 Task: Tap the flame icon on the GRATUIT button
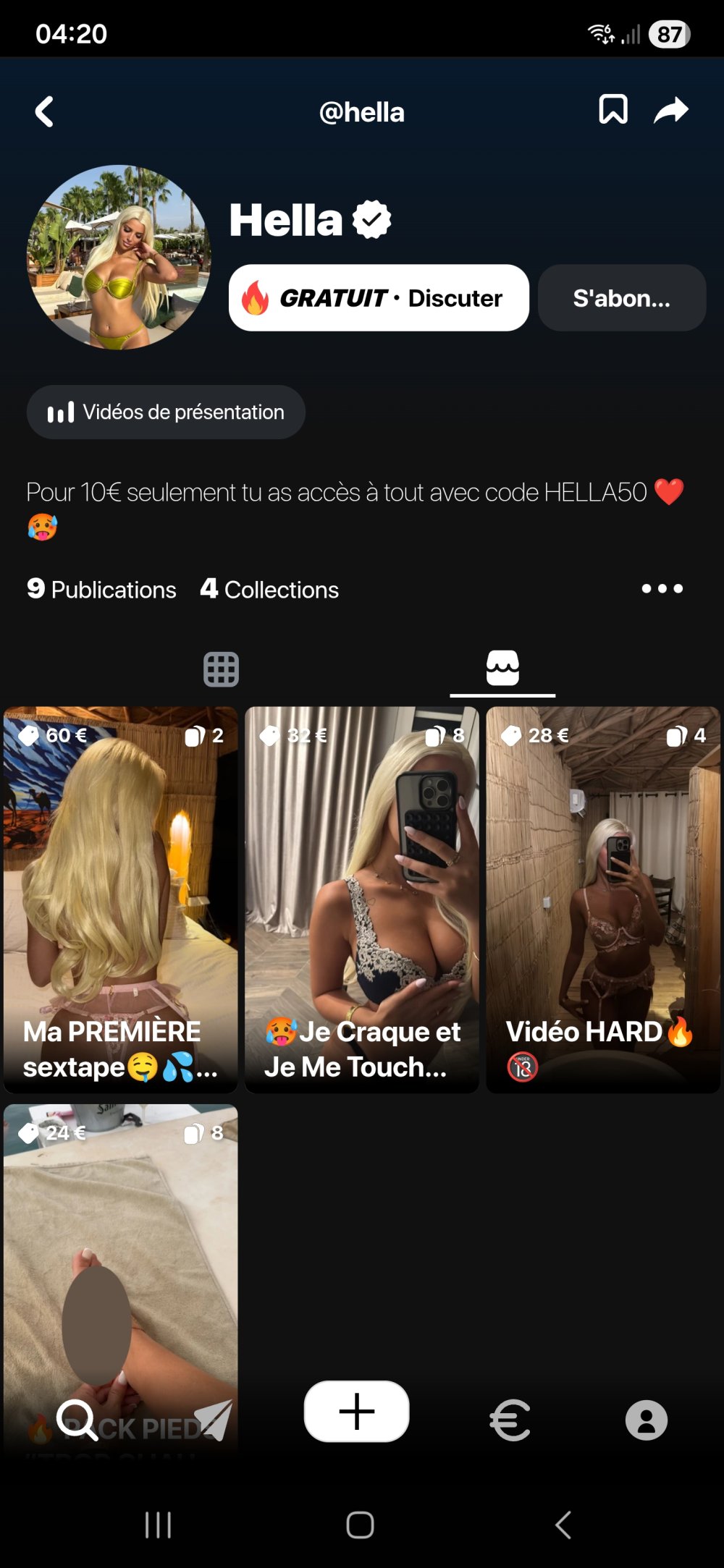[x=257, y=297]
